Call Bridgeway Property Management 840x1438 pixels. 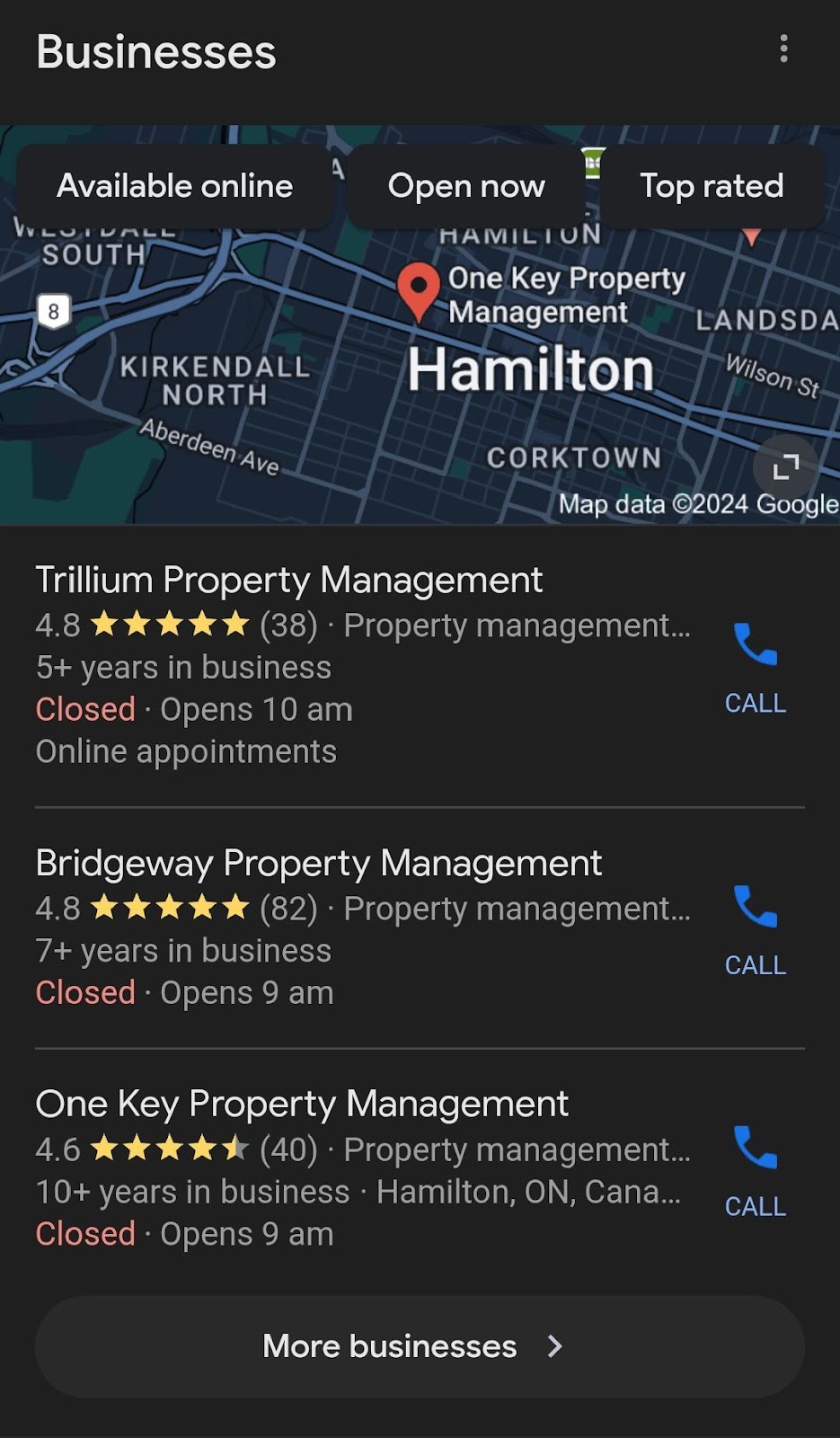[x=756, y=930]
